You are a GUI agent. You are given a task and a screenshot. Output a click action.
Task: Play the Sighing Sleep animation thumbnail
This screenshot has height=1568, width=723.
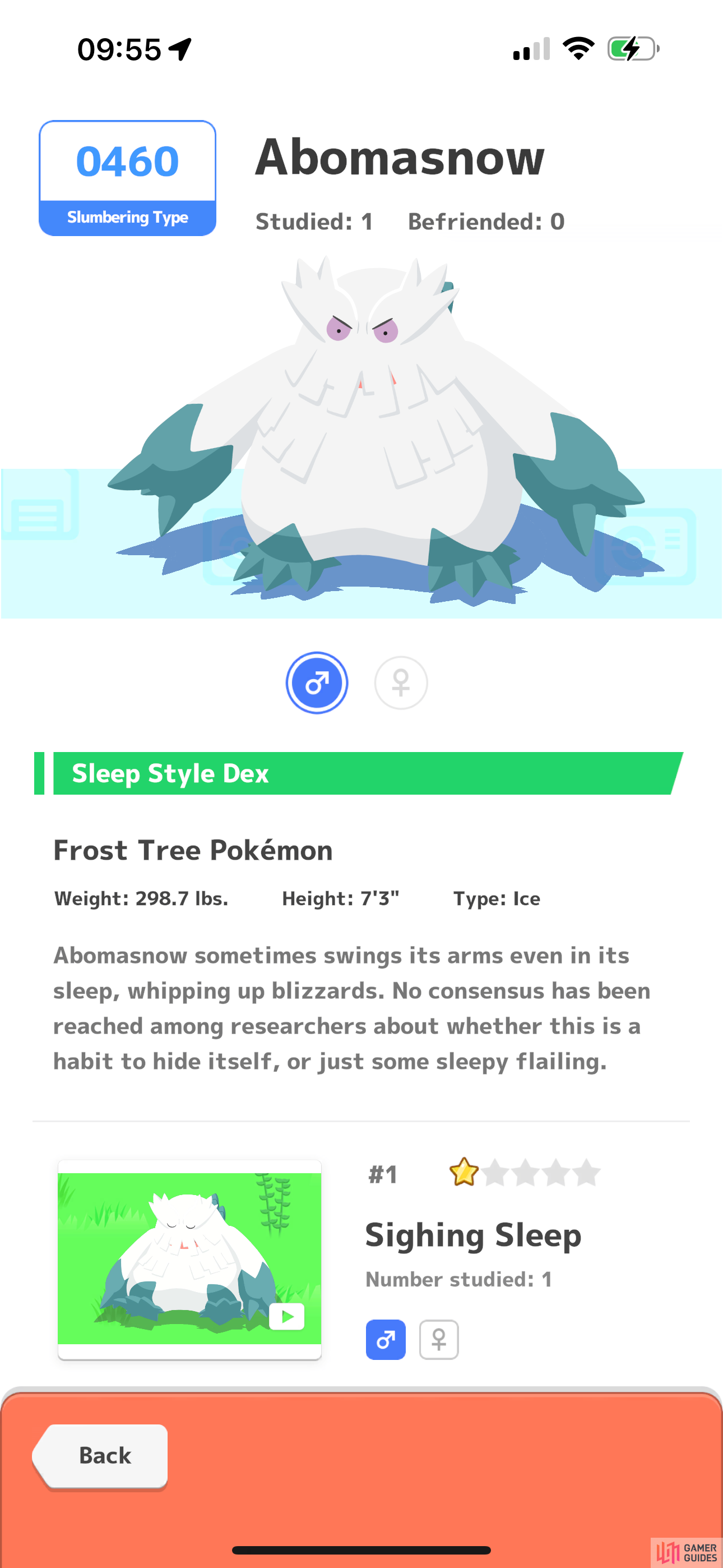tap(189, 1258)
